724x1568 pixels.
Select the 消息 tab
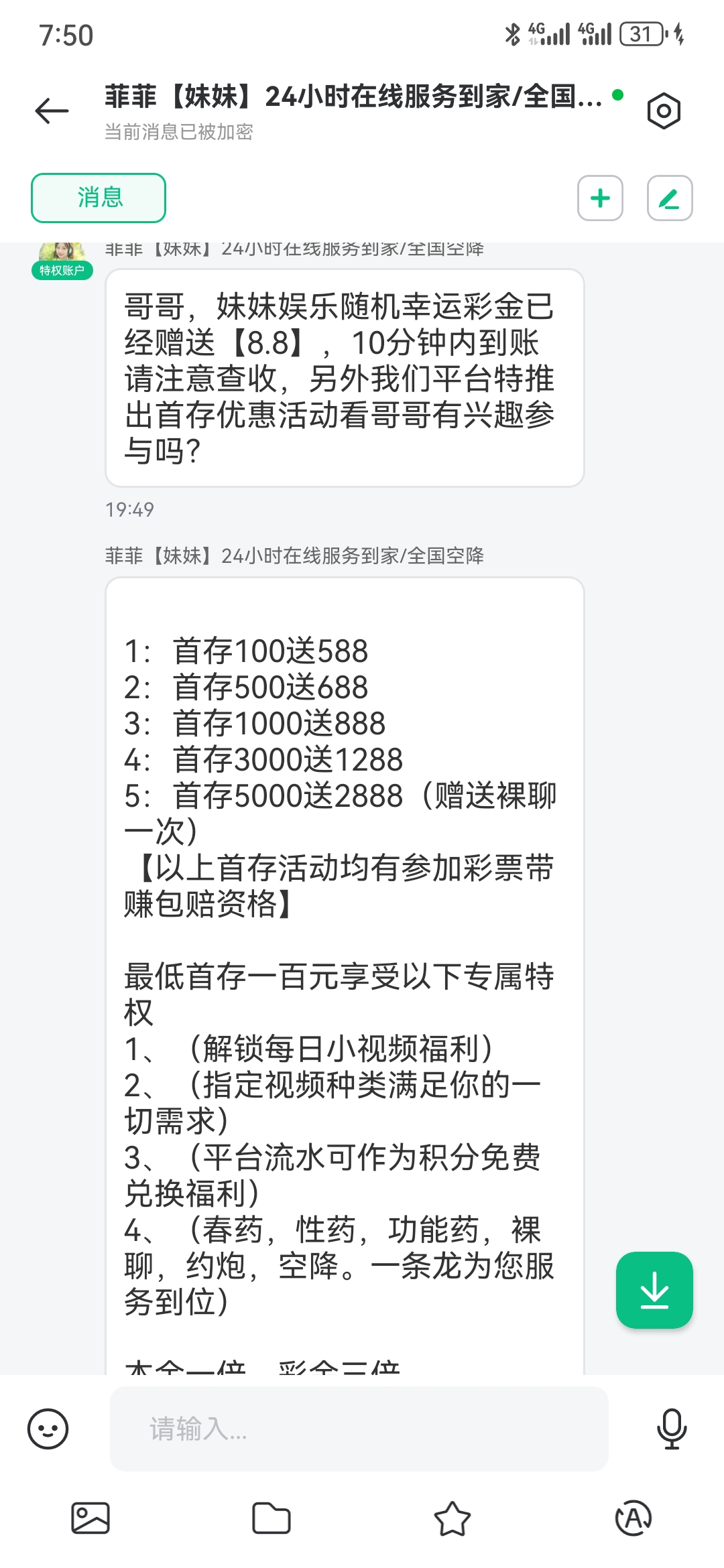point(98,198)
